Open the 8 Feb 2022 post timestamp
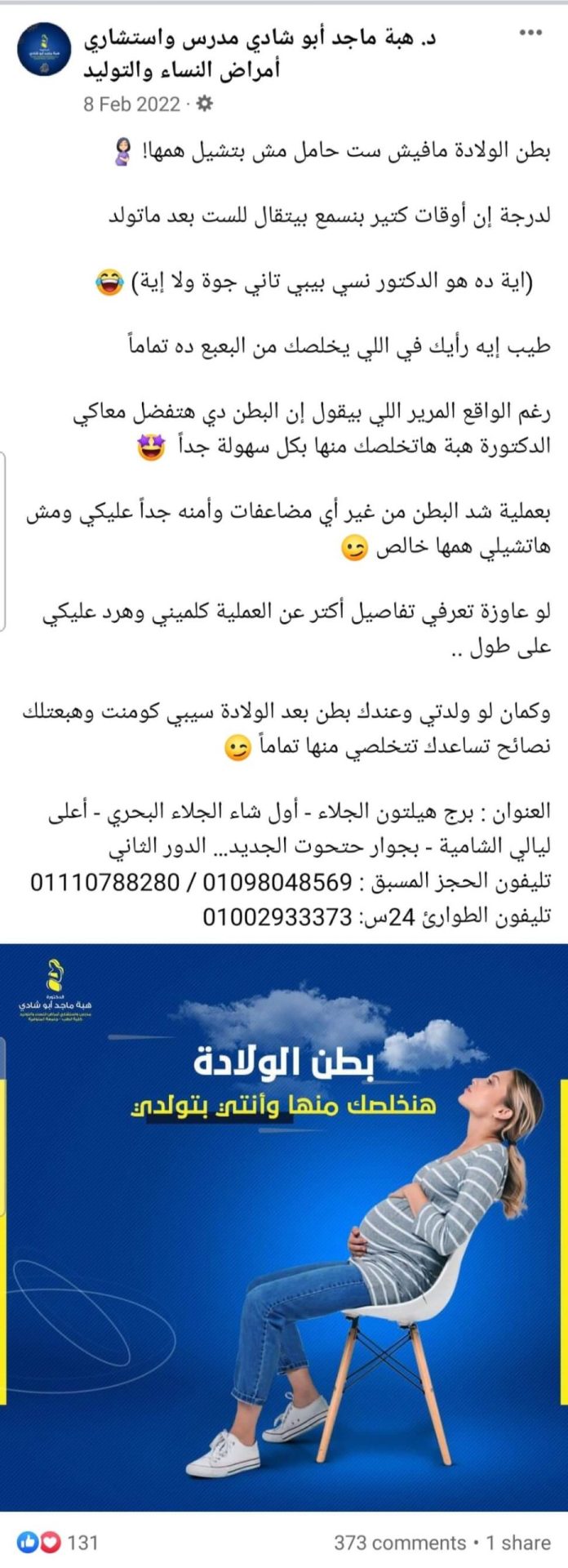This screenshot has height=1568, width=568. click(131, 105)
